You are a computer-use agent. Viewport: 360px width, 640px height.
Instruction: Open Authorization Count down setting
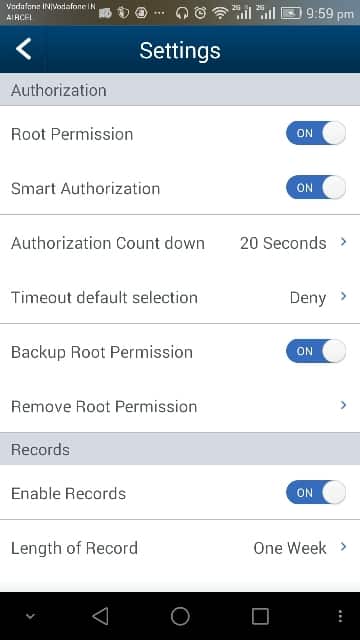180,243
